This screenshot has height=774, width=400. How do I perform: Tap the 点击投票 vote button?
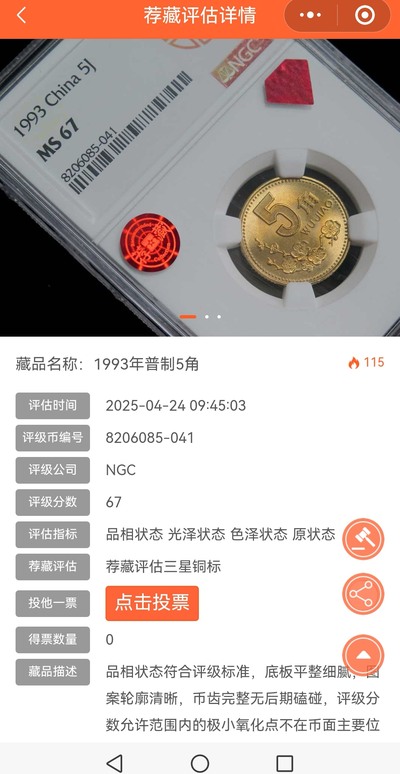[x=152, y=603]
